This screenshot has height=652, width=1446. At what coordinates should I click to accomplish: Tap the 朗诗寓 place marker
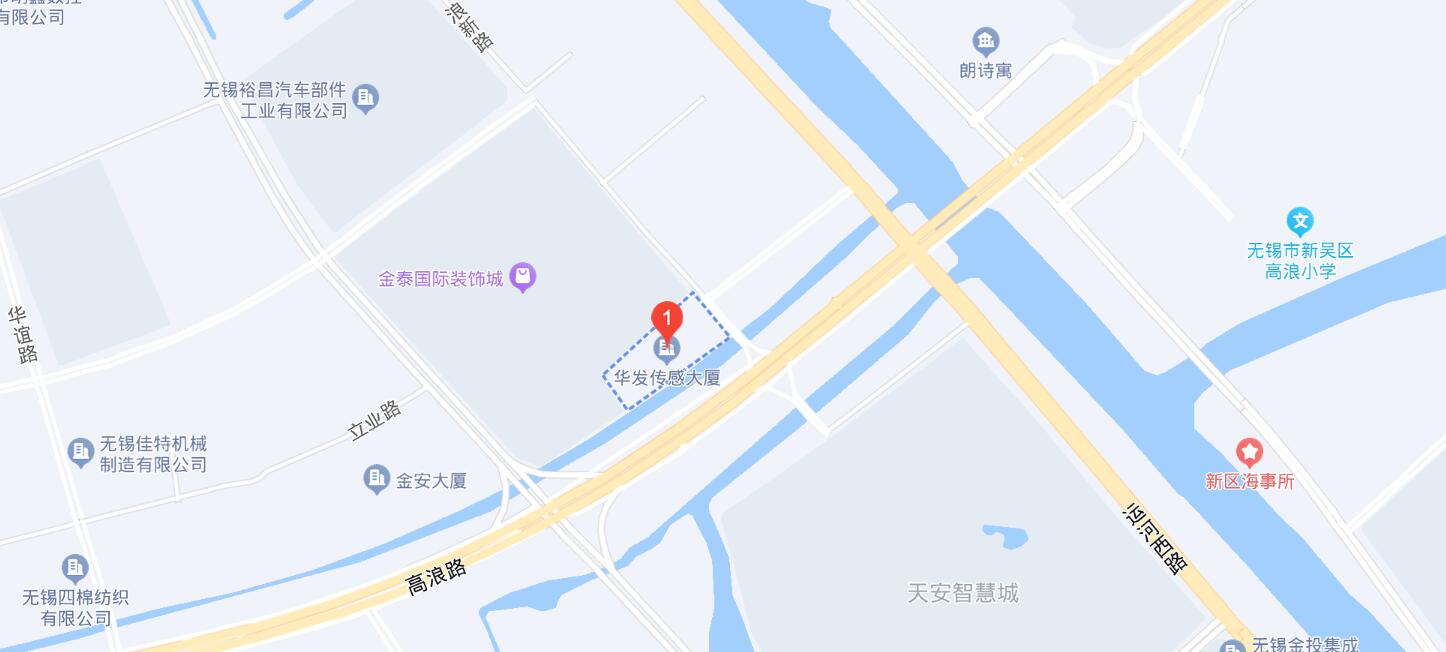[986, 42]
